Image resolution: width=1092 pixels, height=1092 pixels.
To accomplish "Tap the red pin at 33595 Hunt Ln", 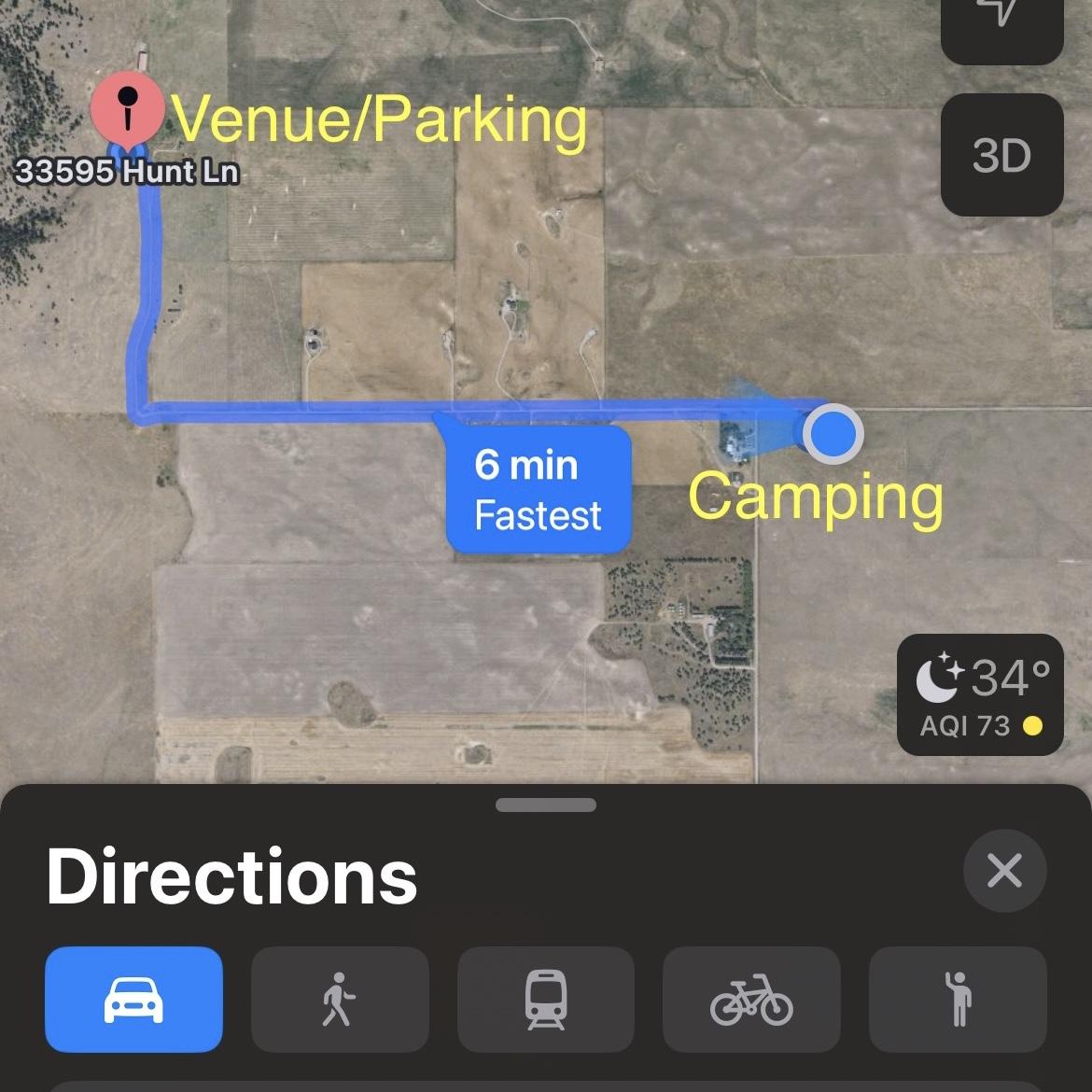I will [127, 110].
